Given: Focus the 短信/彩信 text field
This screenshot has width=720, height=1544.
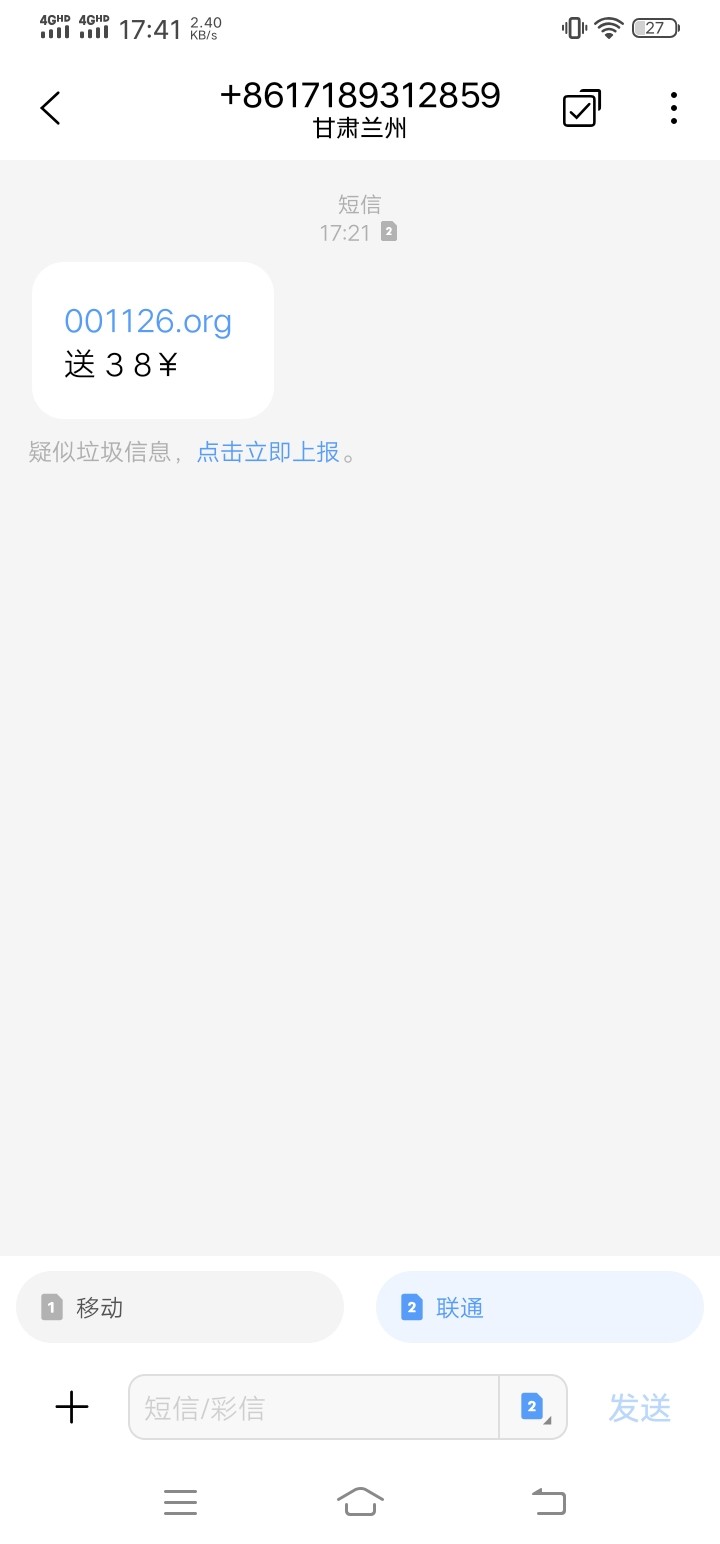Looking at the screenshot, I should [313, 1408].
